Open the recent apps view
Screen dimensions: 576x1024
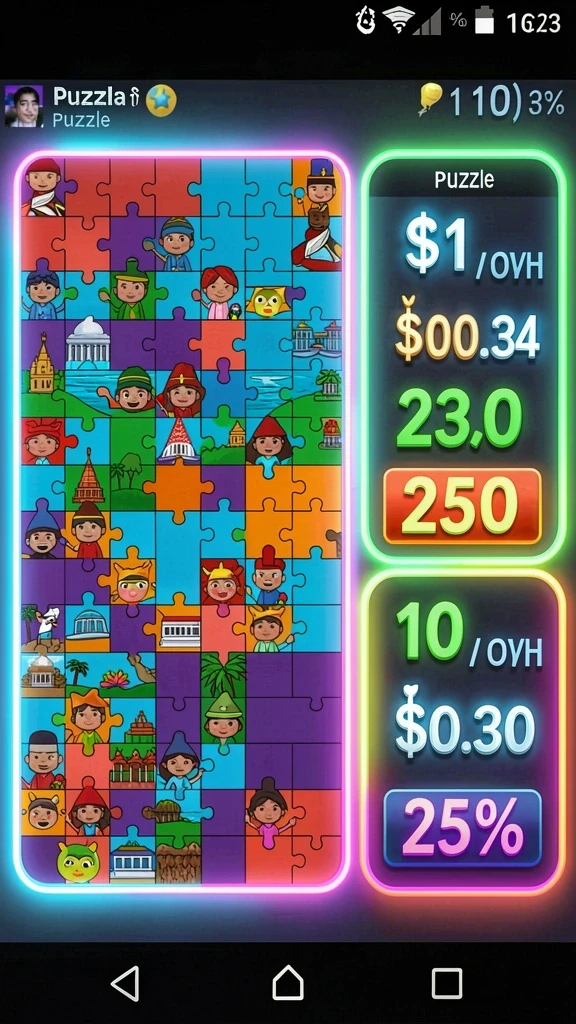(447, 983)
